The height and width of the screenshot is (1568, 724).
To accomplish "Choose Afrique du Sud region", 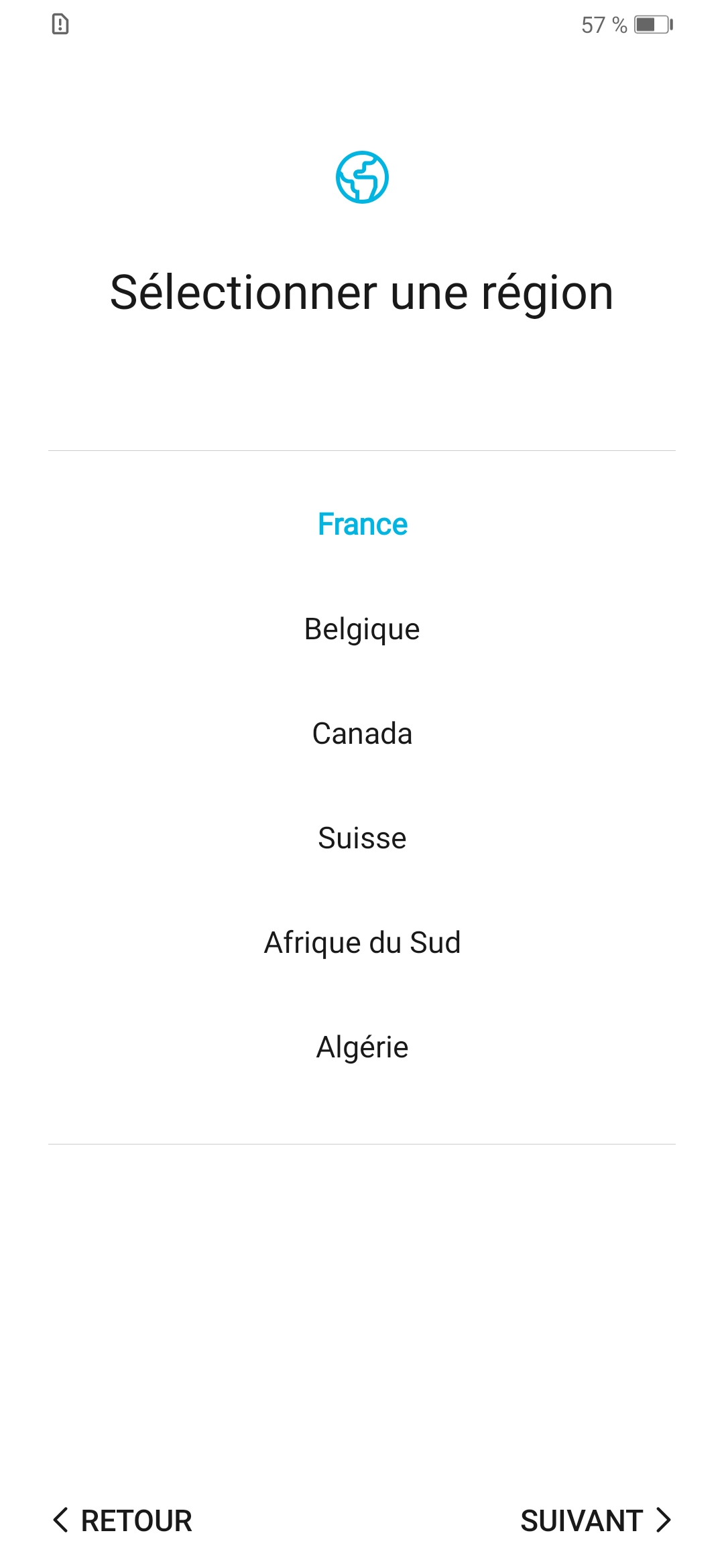I will tap(362, 943).
